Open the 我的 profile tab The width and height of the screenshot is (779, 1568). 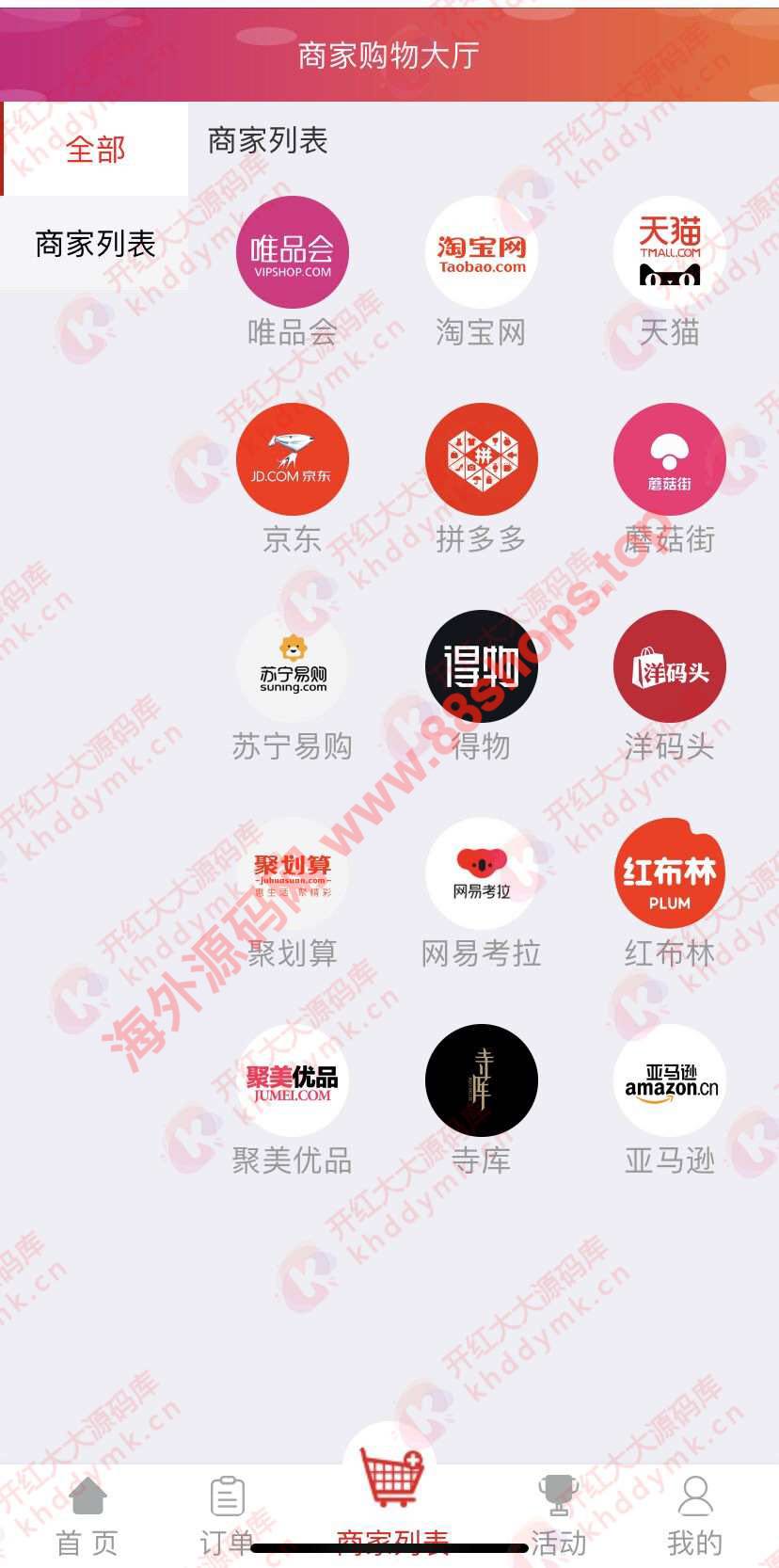694,1513
